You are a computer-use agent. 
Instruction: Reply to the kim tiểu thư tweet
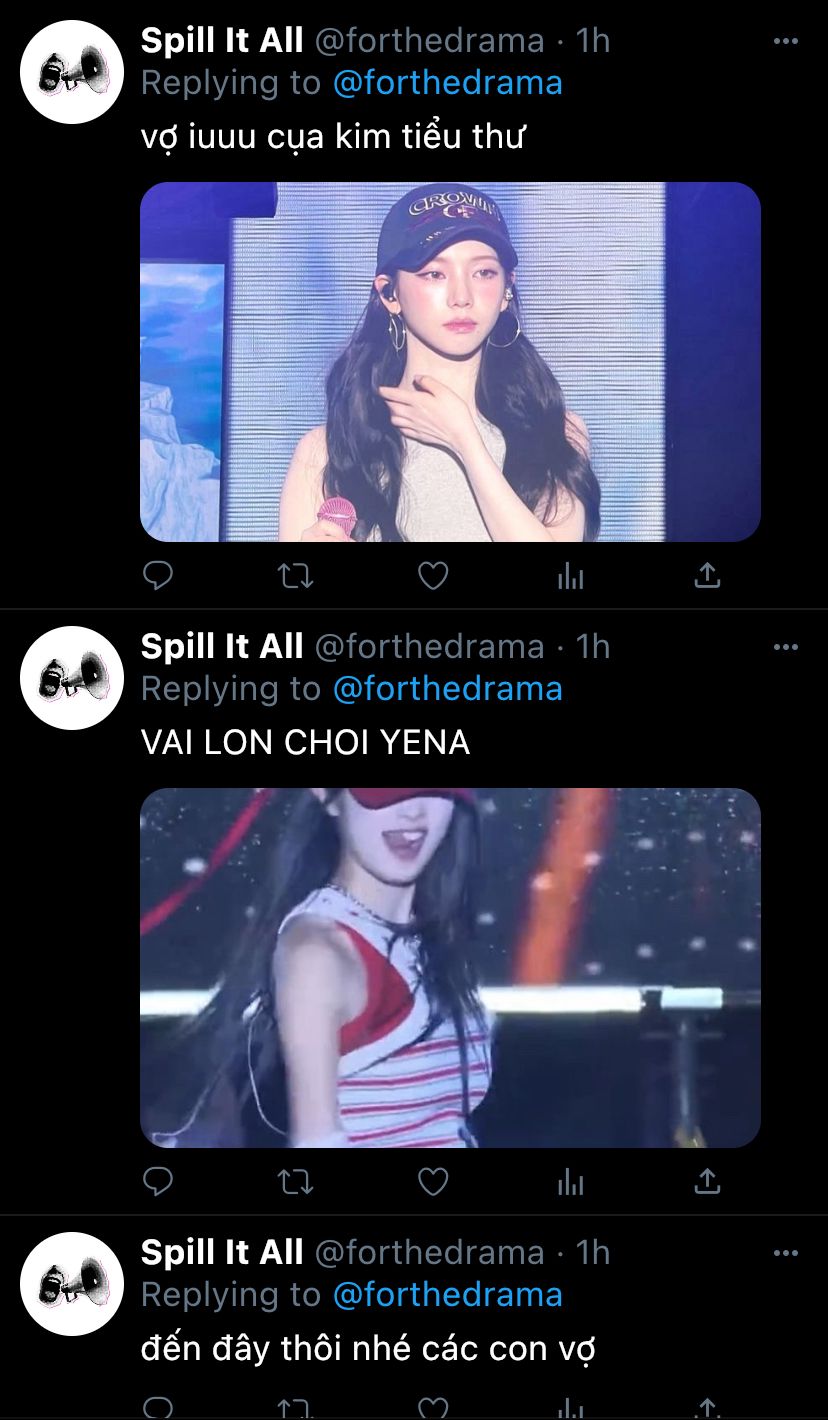(158, 575)
